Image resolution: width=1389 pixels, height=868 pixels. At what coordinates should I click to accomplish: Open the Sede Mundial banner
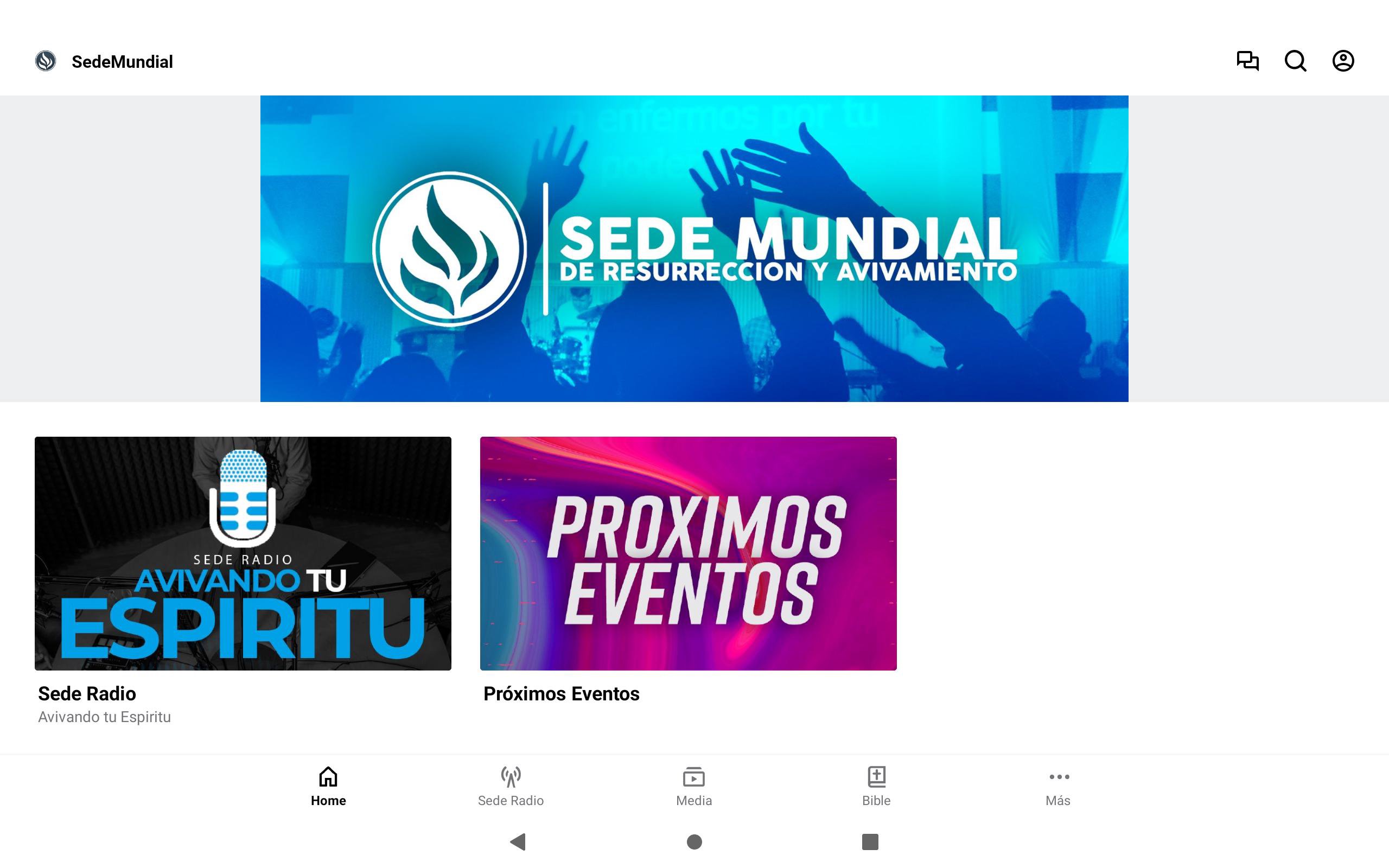pos(694,248)
